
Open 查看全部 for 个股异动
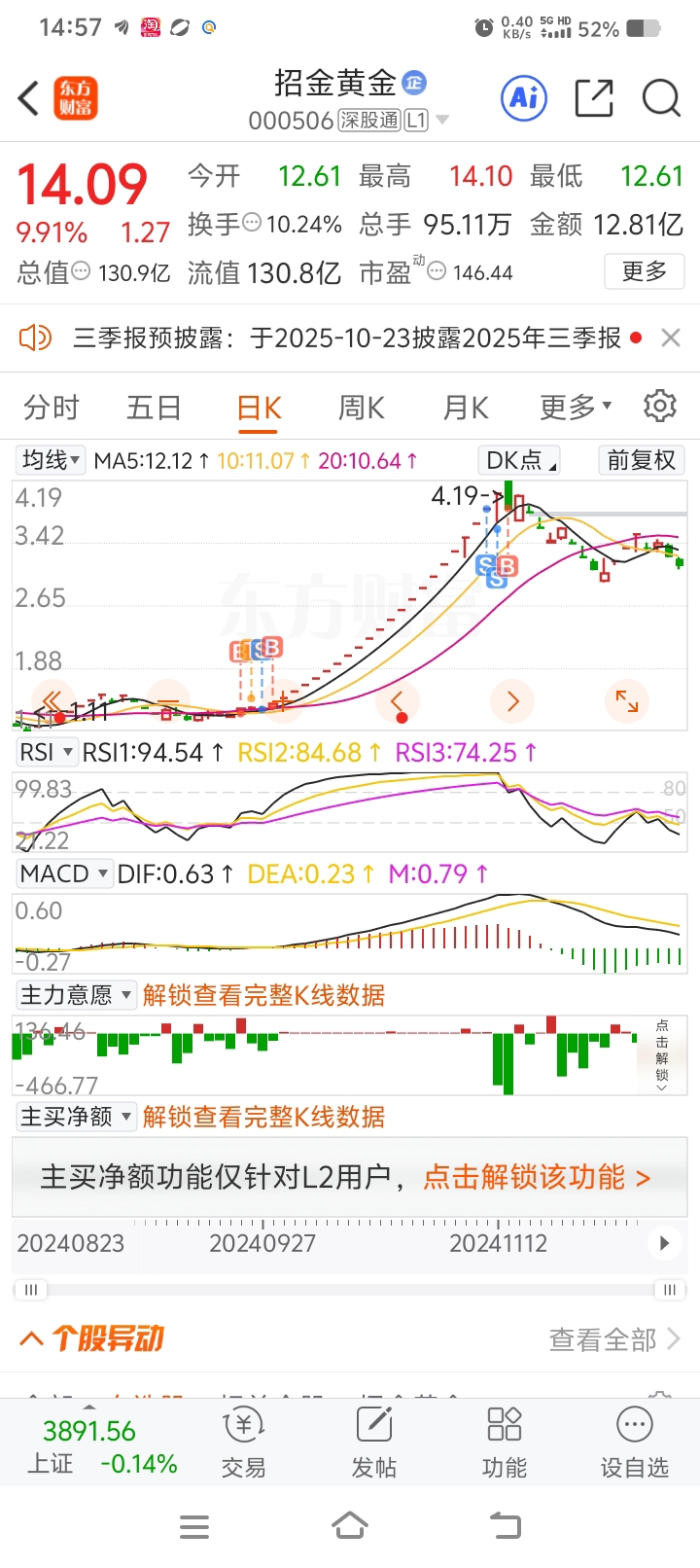[x=613, y=1339]
